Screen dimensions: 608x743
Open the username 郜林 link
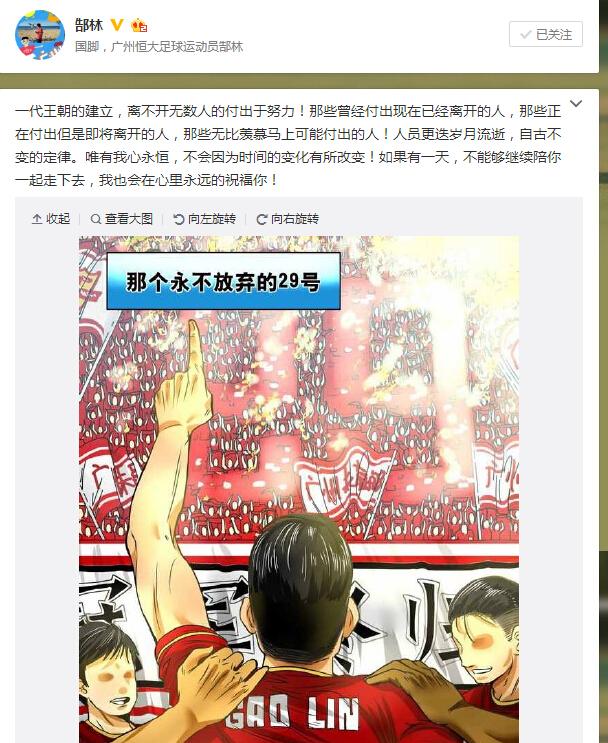coord(90,25)
